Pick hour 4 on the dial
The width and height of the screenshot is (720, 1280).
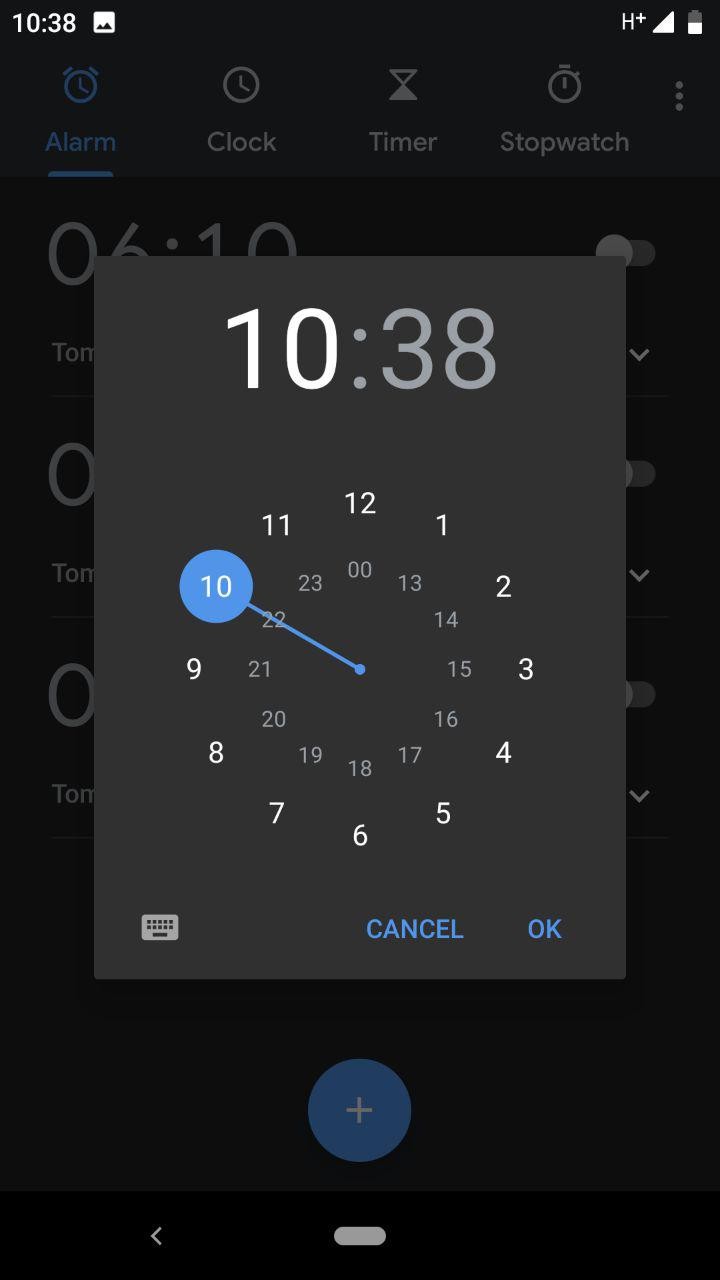[503, 752]
